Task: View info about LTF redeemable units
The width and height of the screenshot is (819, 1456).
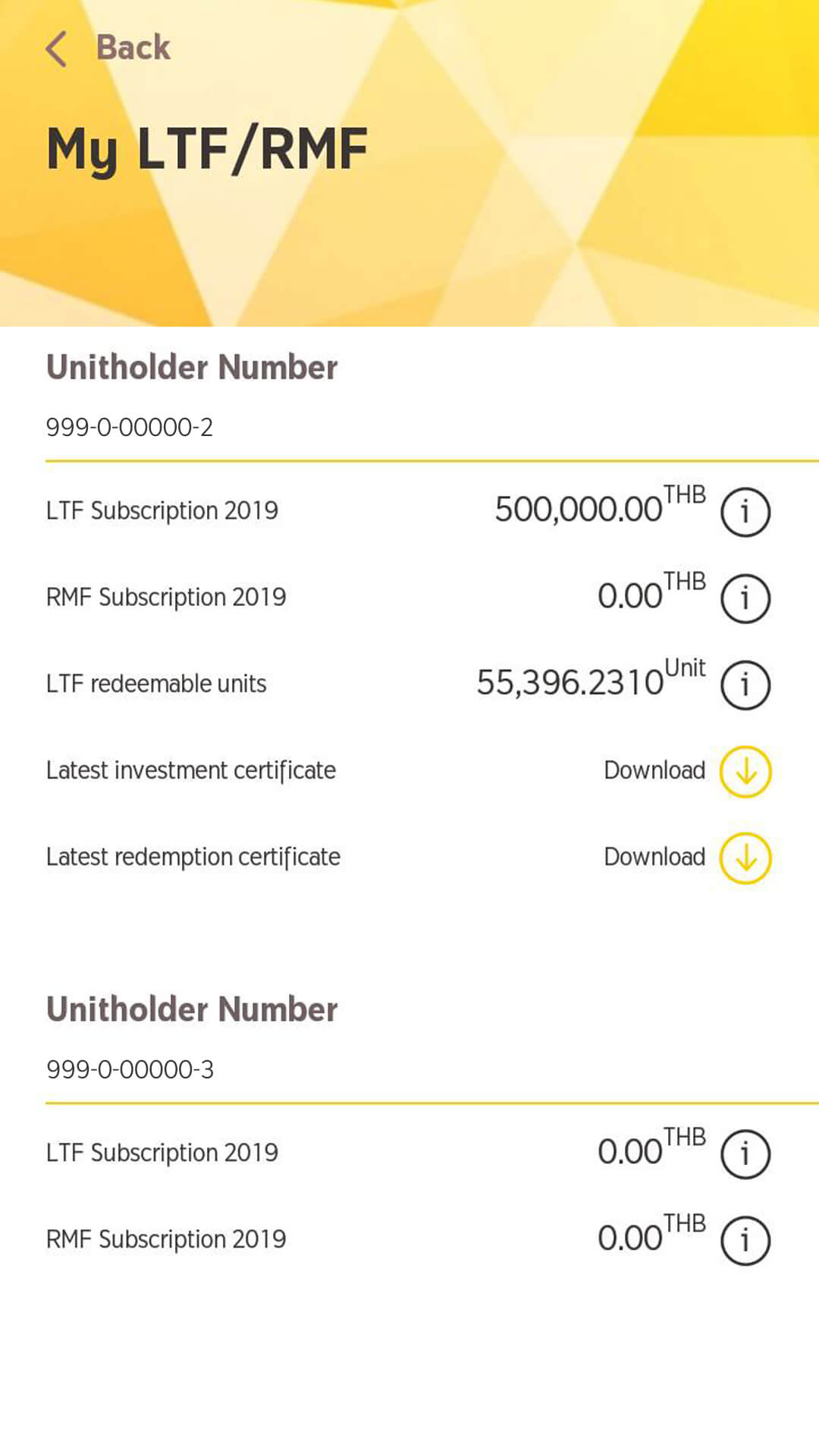Action: click(745, 685)
